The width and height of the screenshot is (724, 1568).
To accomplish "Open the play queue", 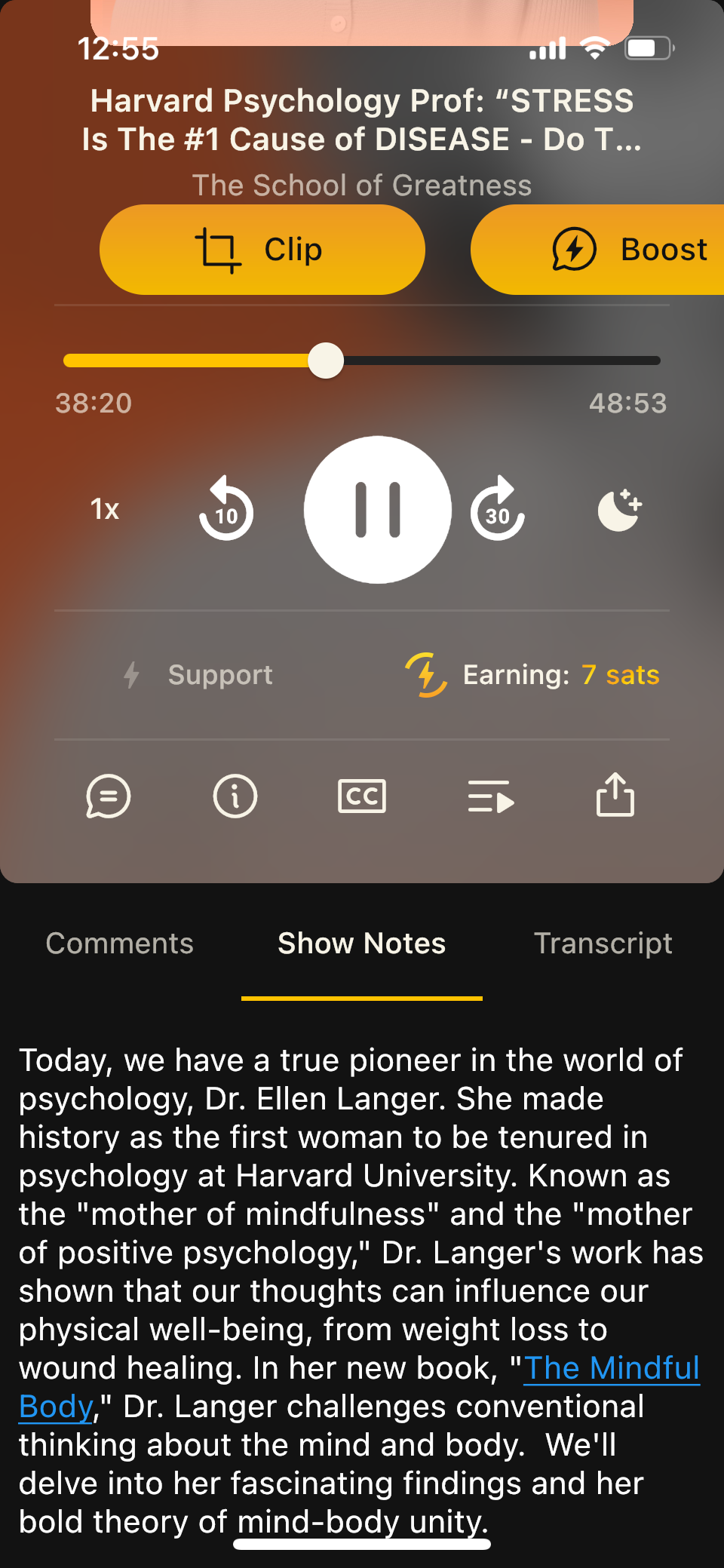I will click(x=490, y=796).
